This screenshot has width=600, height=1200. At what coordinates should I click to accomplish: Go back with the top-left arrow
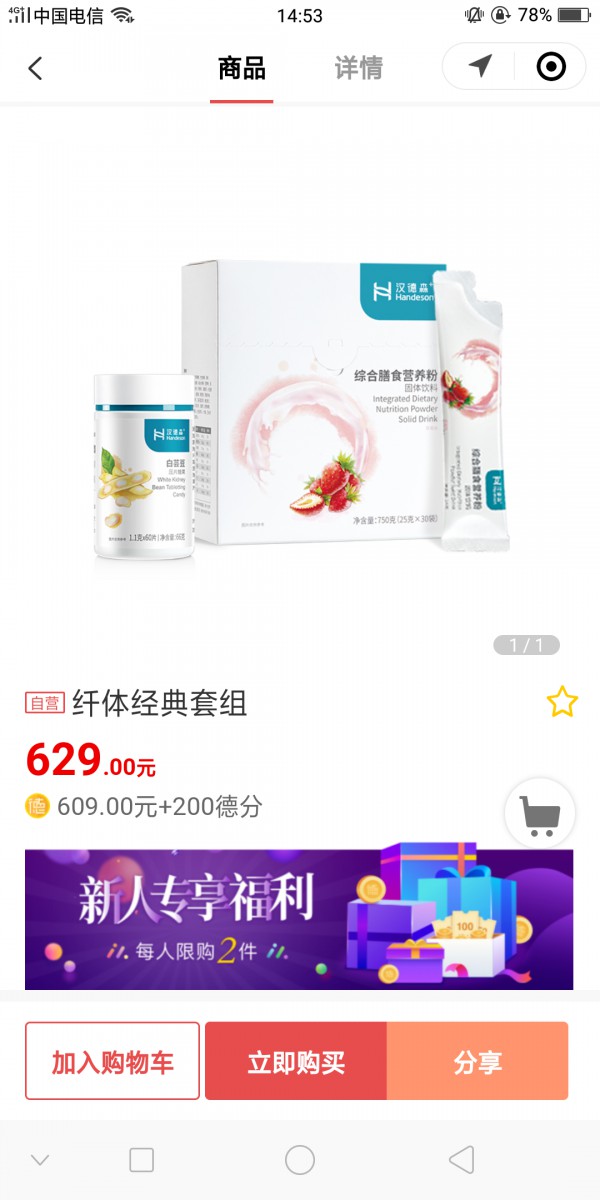pos(36,68)
